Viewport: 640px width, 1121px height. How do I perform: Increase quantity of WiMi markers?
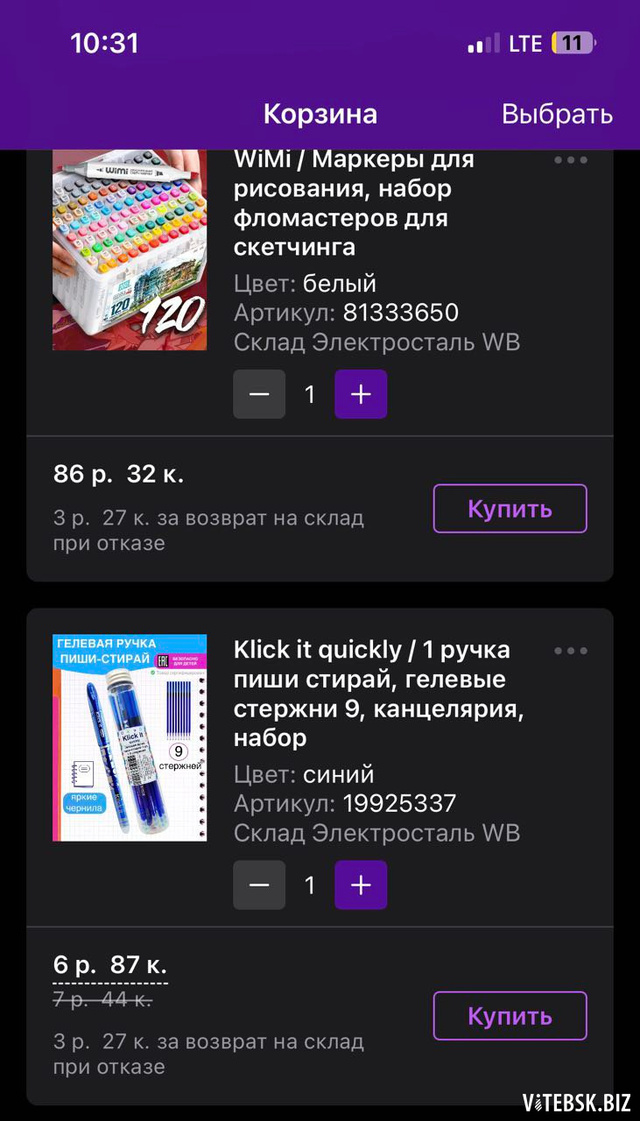[x=360, y=395]
